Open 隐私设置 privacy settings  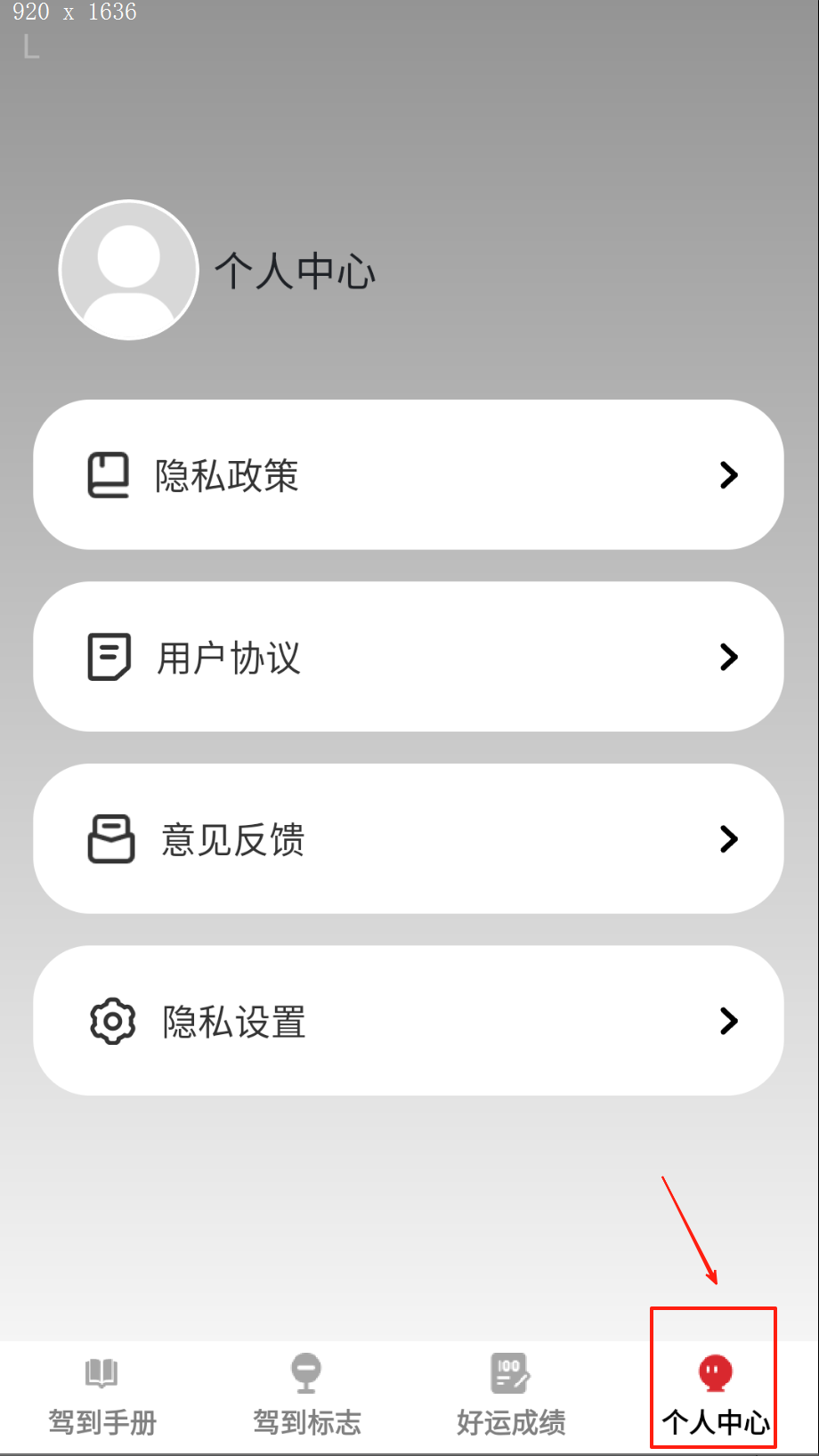click(408, 1021)
